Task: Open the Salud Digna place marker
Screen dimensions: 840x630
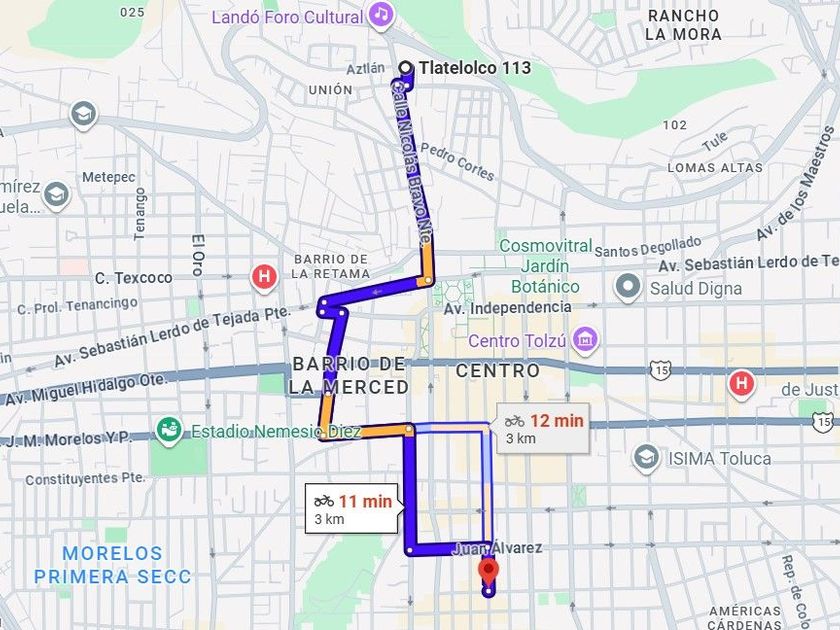Action: (629, 287)
